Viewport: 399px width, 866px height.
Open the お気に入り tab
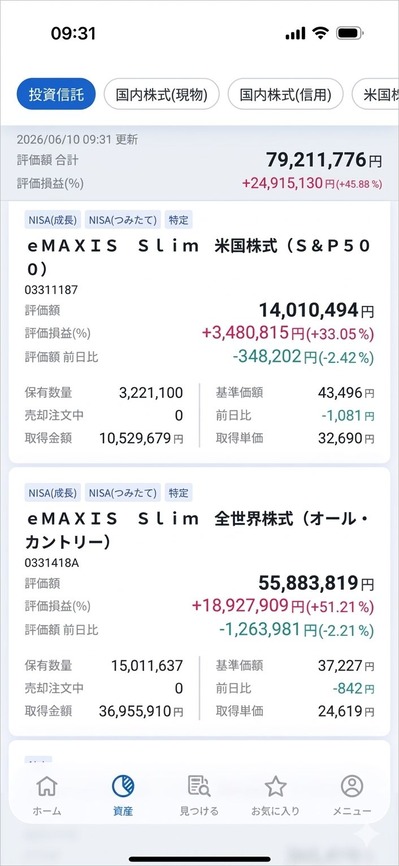click(275, 795)
